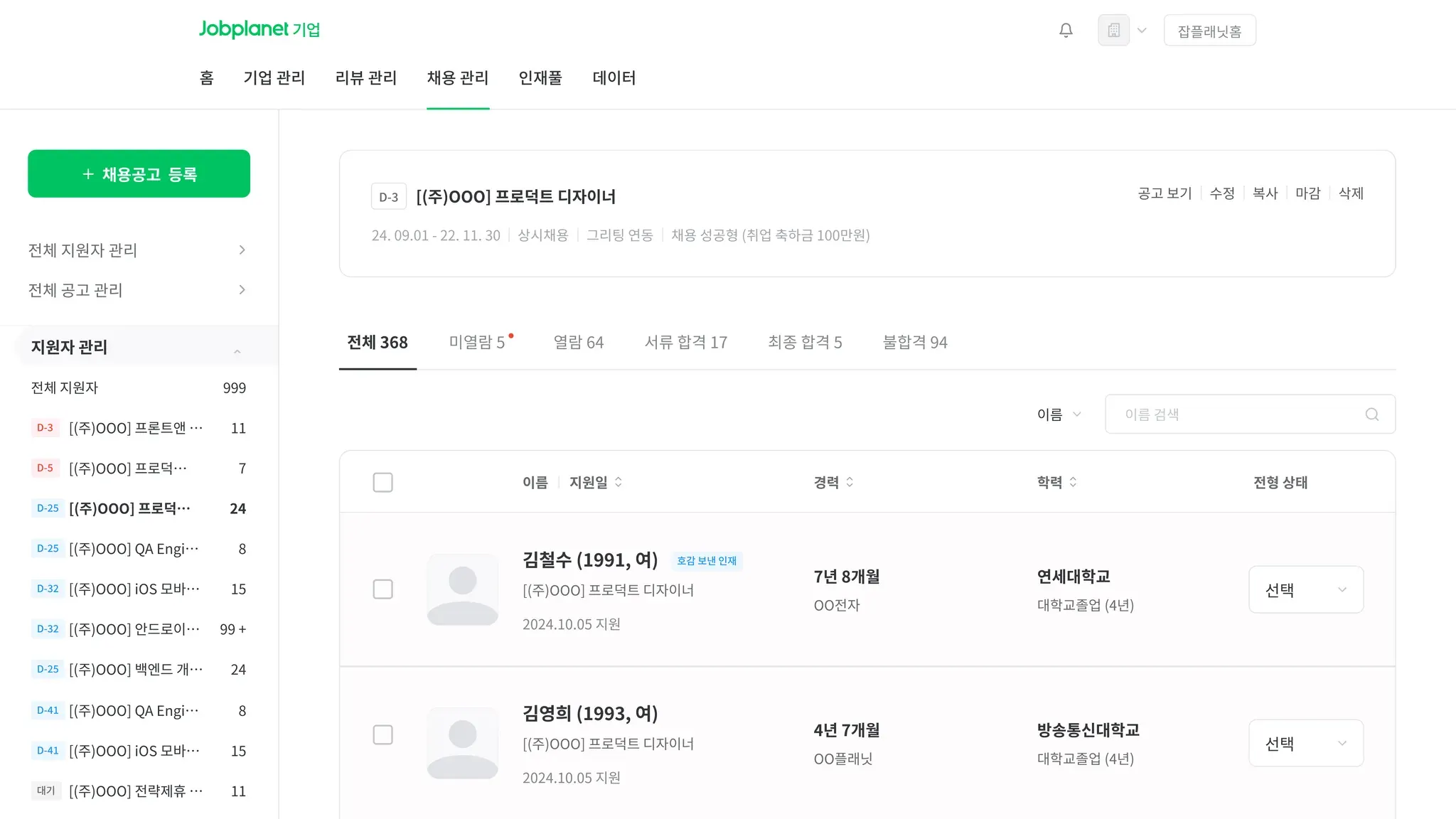Open the company account dropdown
Image resolution: width=1456 pixels, height=819 pixels.
click(x=1123, y=31)
